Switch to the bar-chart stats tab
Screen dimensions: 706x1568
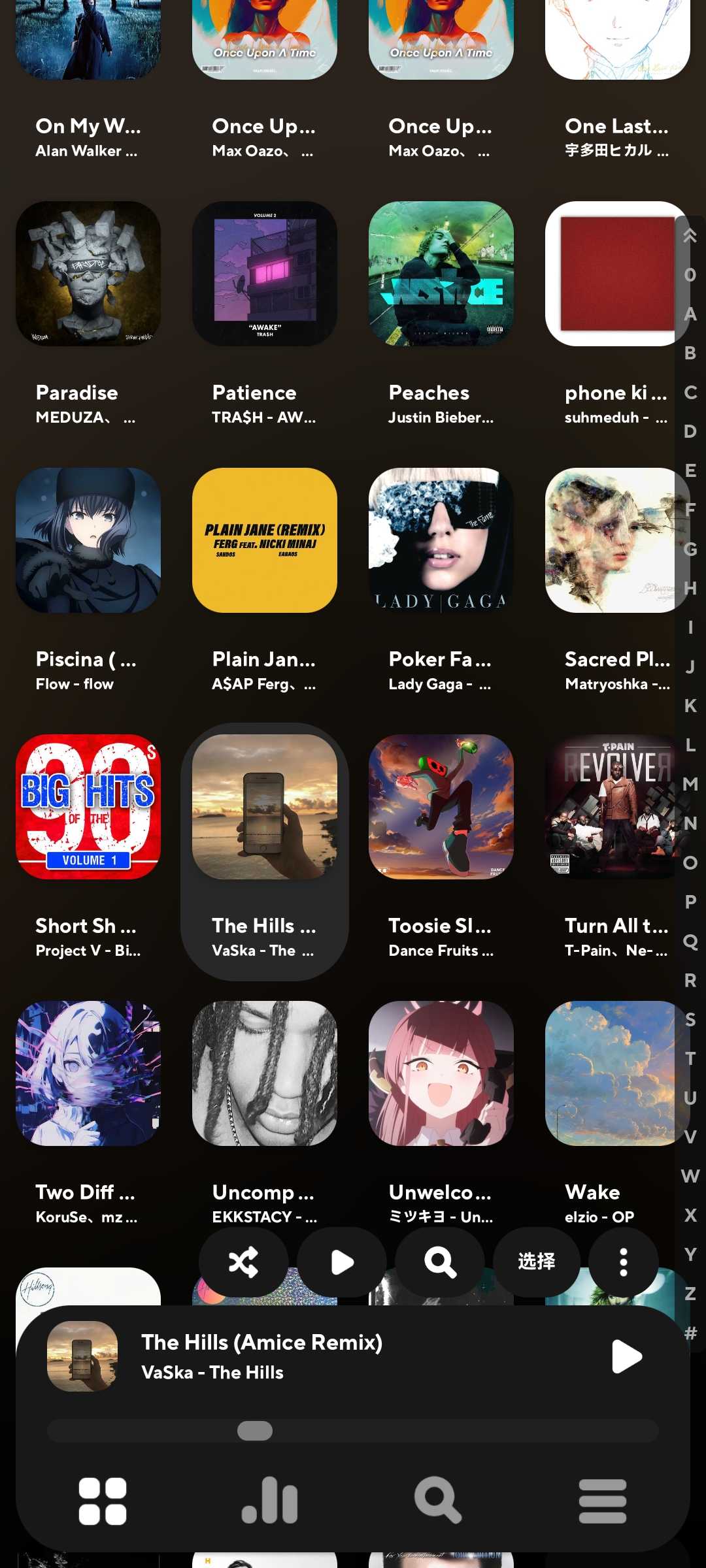270,1501
